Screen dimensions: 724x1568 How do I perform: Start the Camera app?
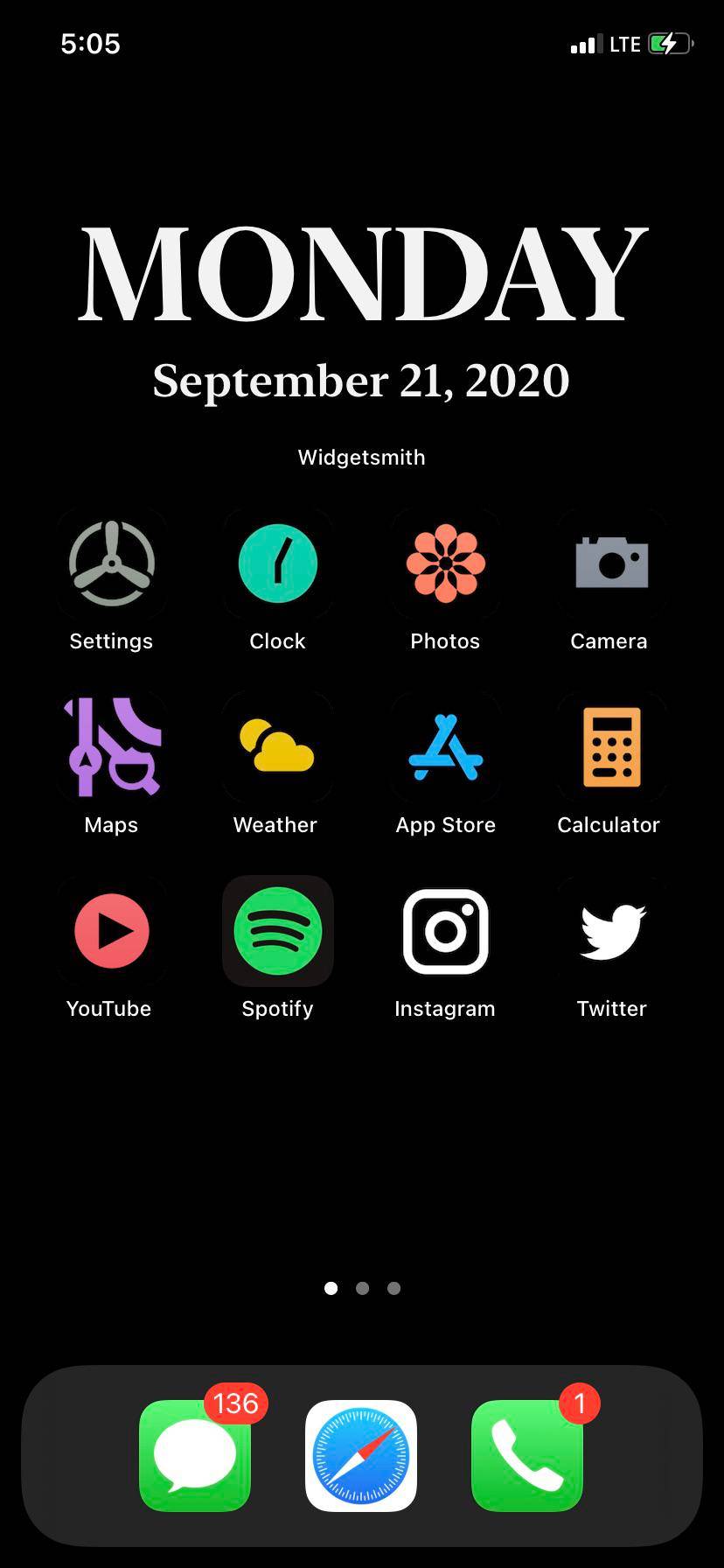coord(611,564)
